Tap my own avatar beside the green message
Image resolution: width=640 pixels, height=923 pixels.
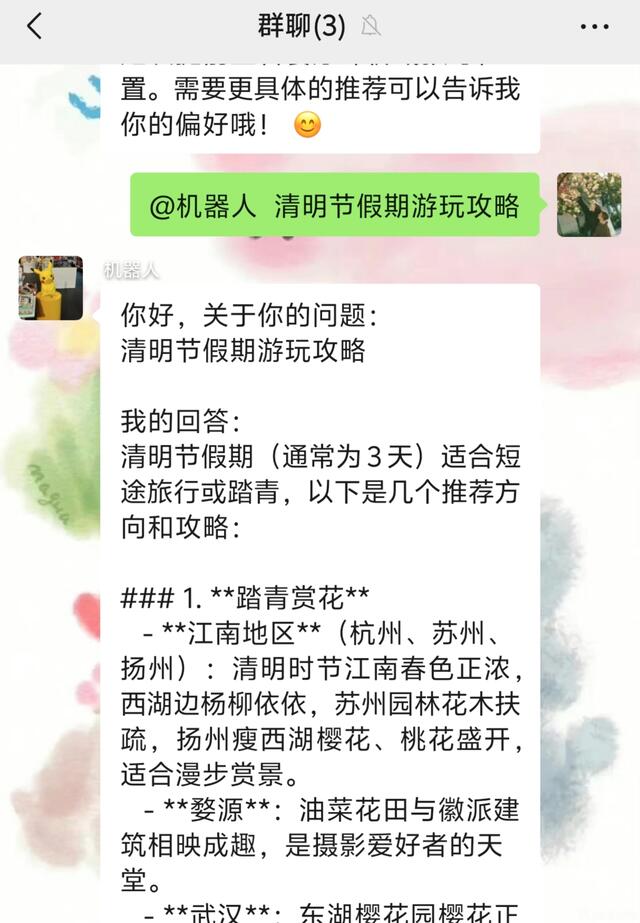(589, 205)
